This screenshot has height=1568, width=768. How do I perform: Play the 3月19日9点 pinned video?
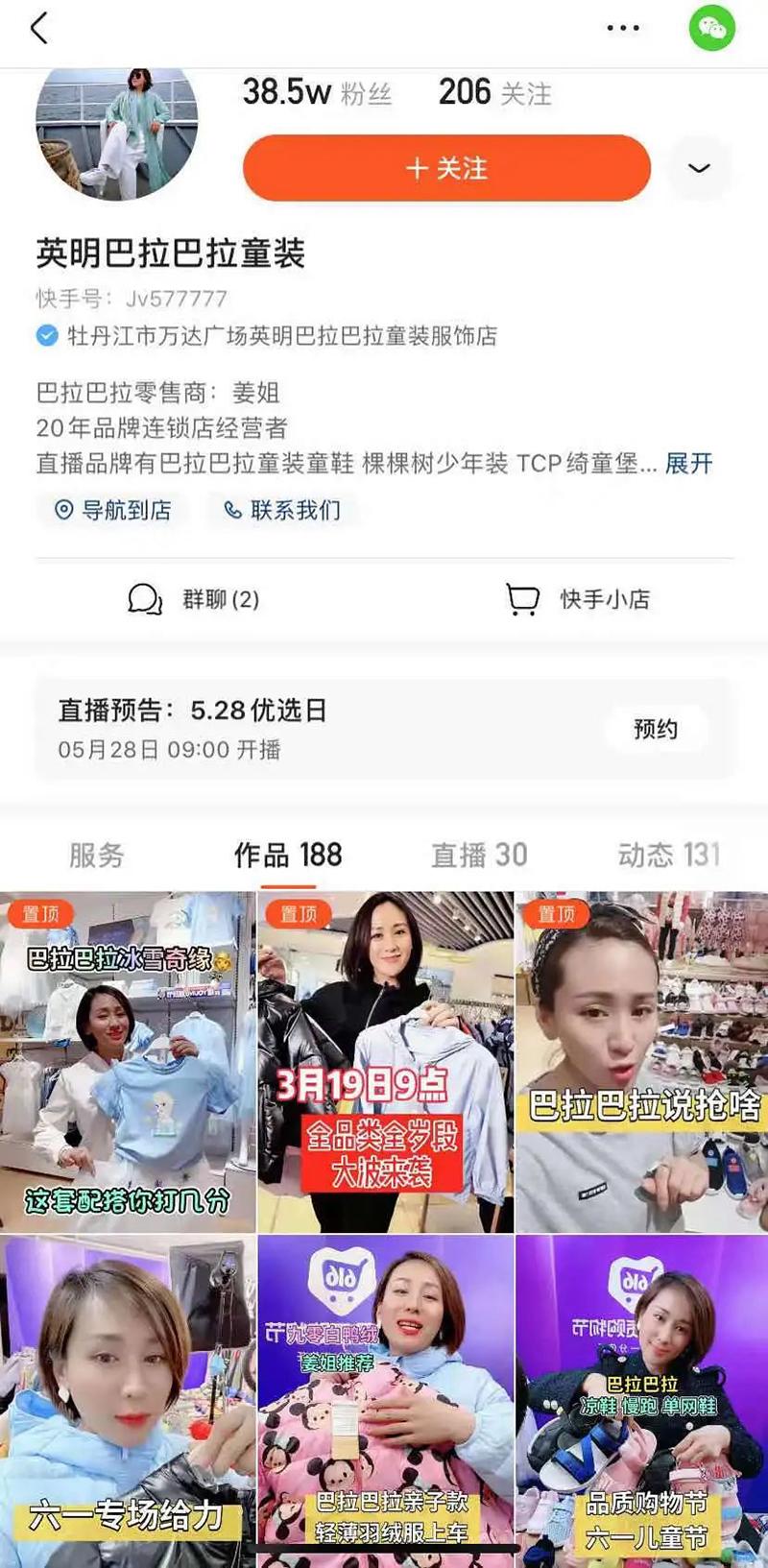pos(385,1062)
